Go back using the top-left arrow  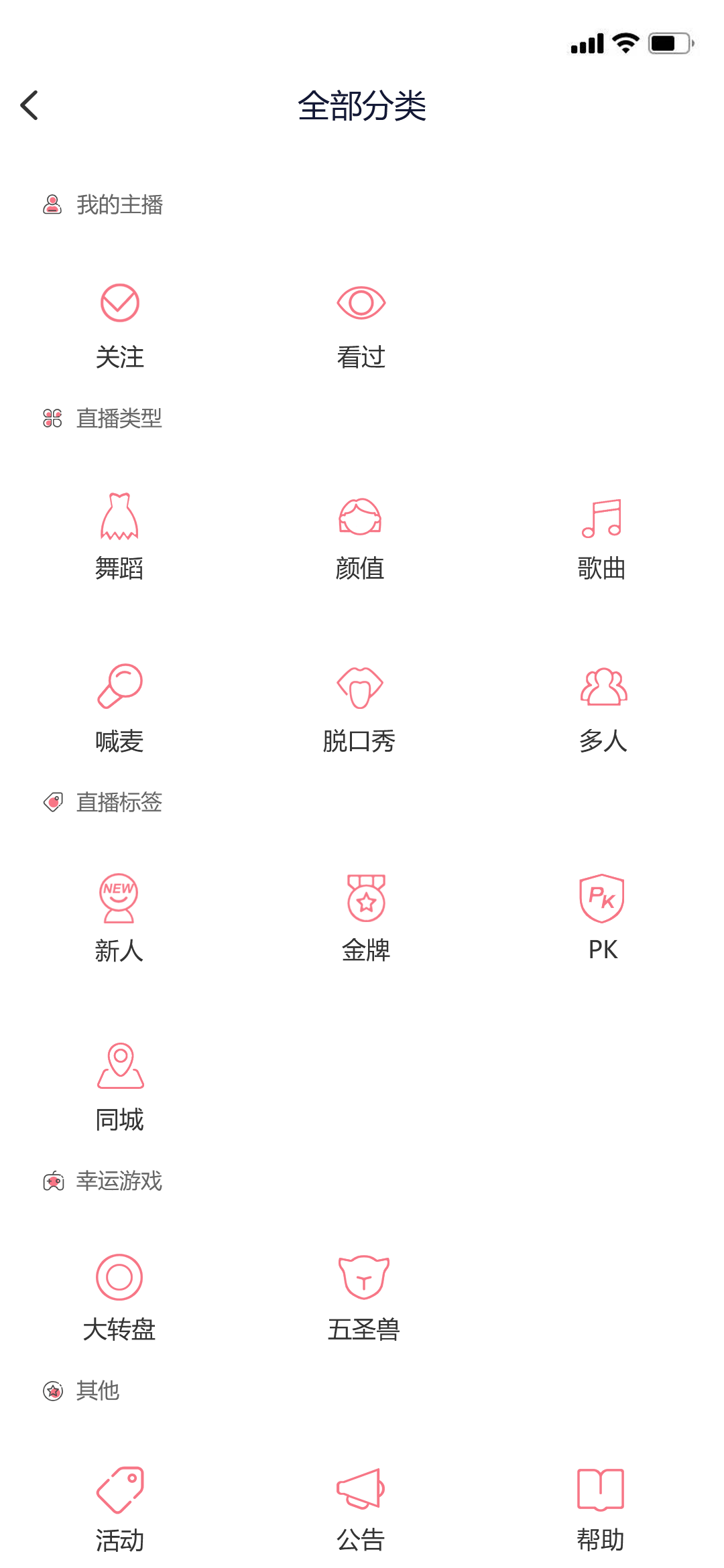[x=29, y=105]
